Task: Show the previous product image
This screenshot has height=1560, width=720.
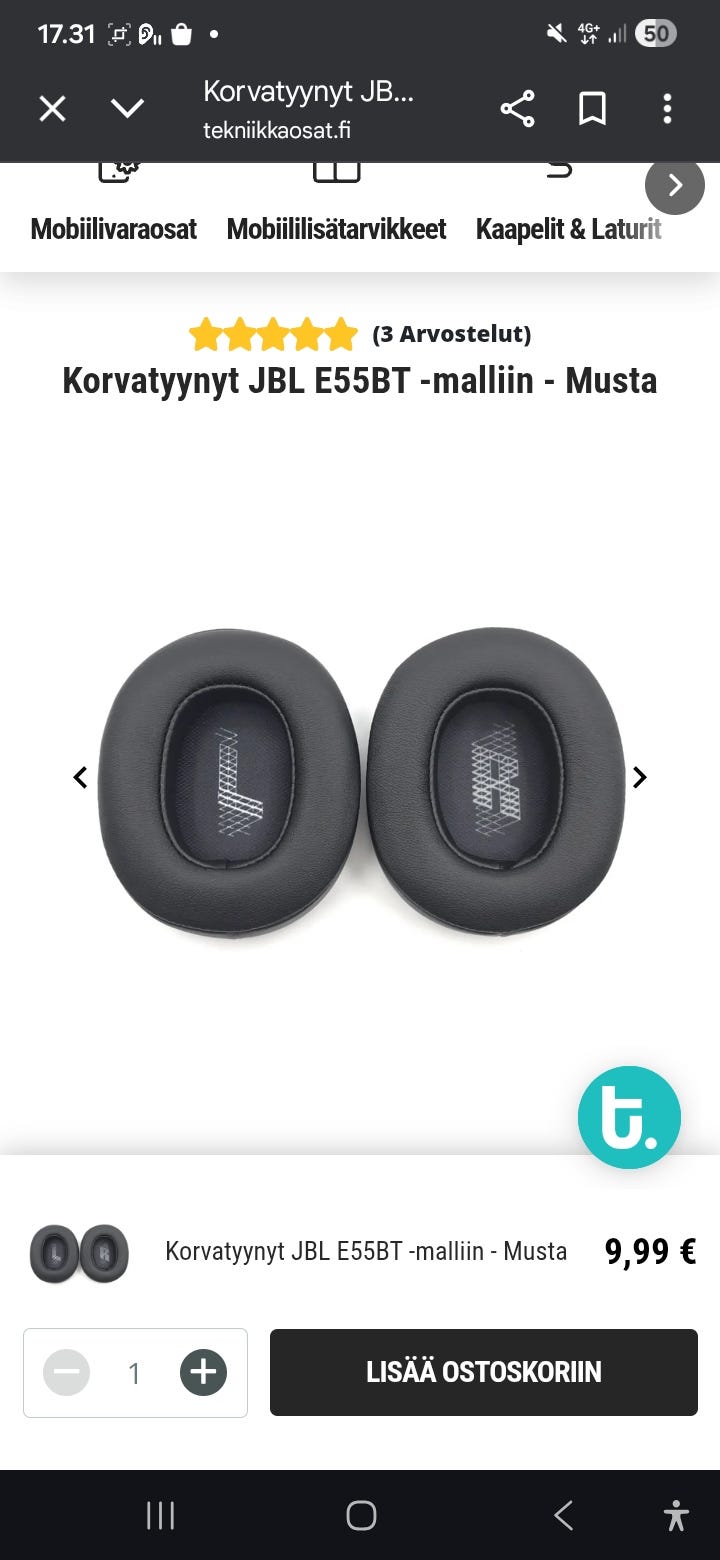Action: point(81,777)
